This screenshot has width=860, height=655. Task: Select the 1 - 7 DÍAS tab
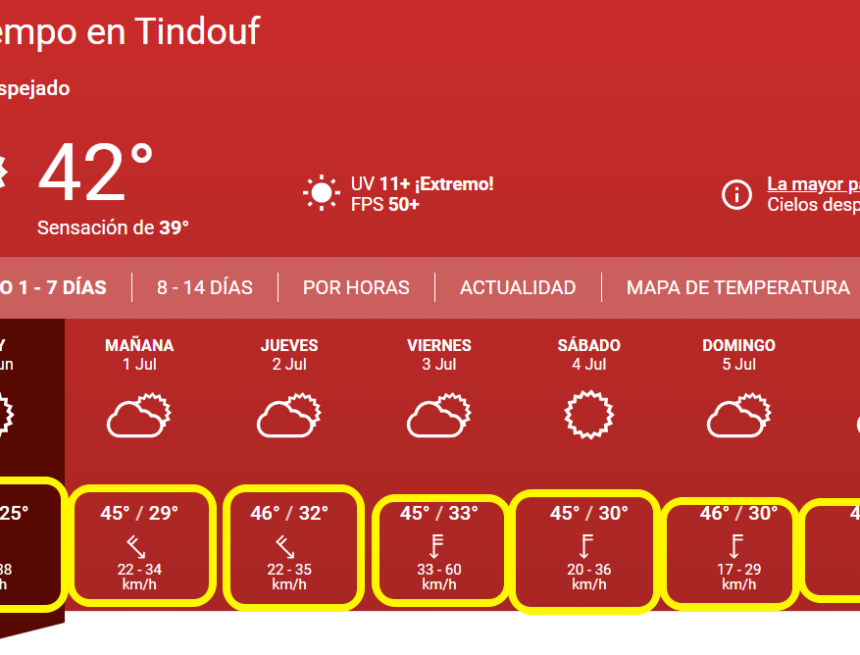[60, 288]
